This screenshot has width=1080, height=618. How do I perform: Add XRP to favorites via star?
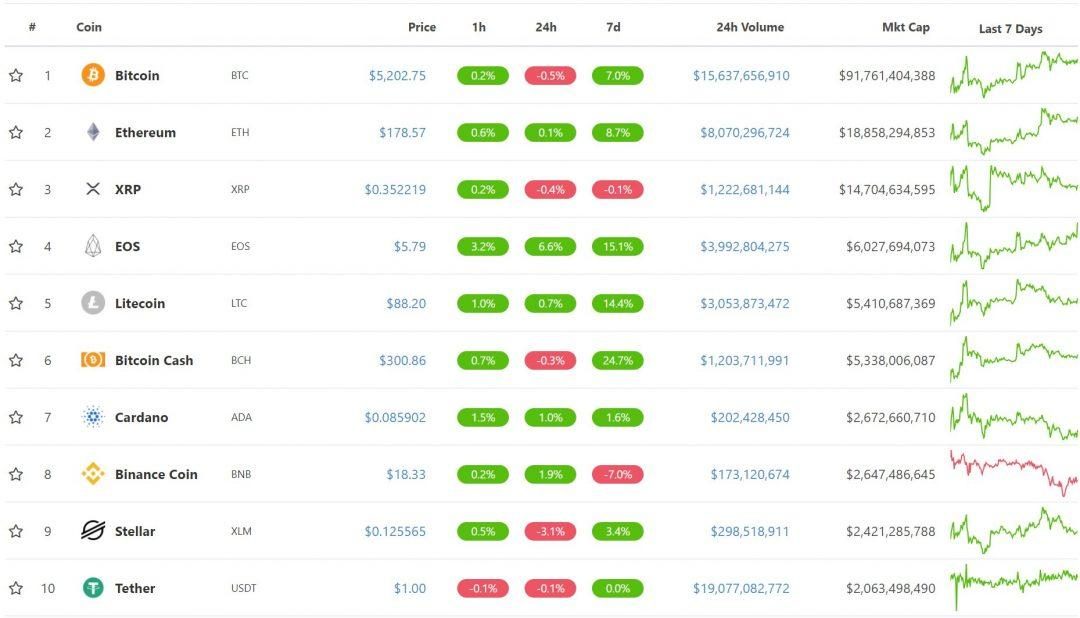[16, 189]
